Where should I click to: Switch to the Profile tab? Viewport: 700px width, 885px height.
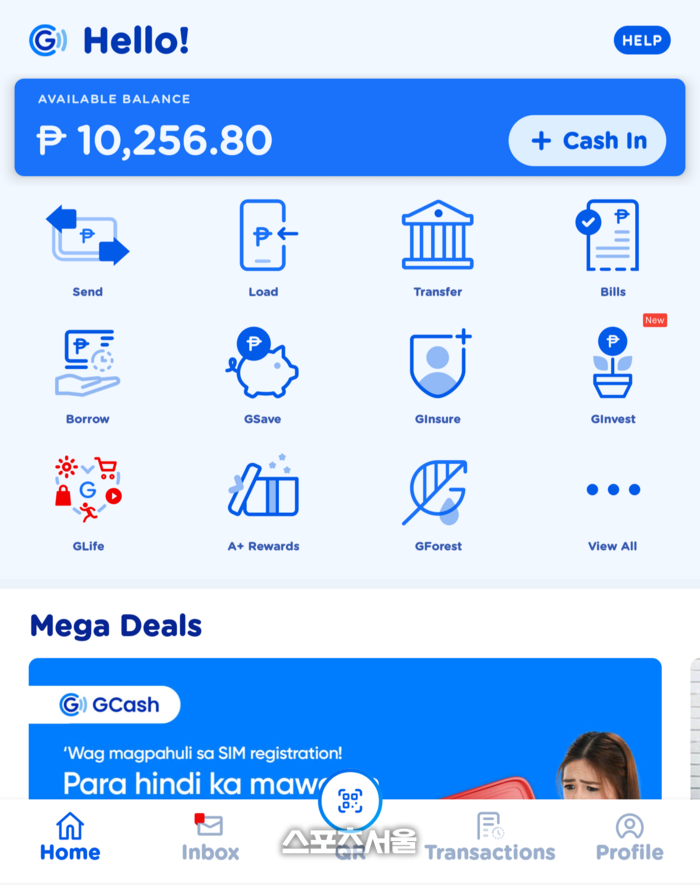pos(629,838)
